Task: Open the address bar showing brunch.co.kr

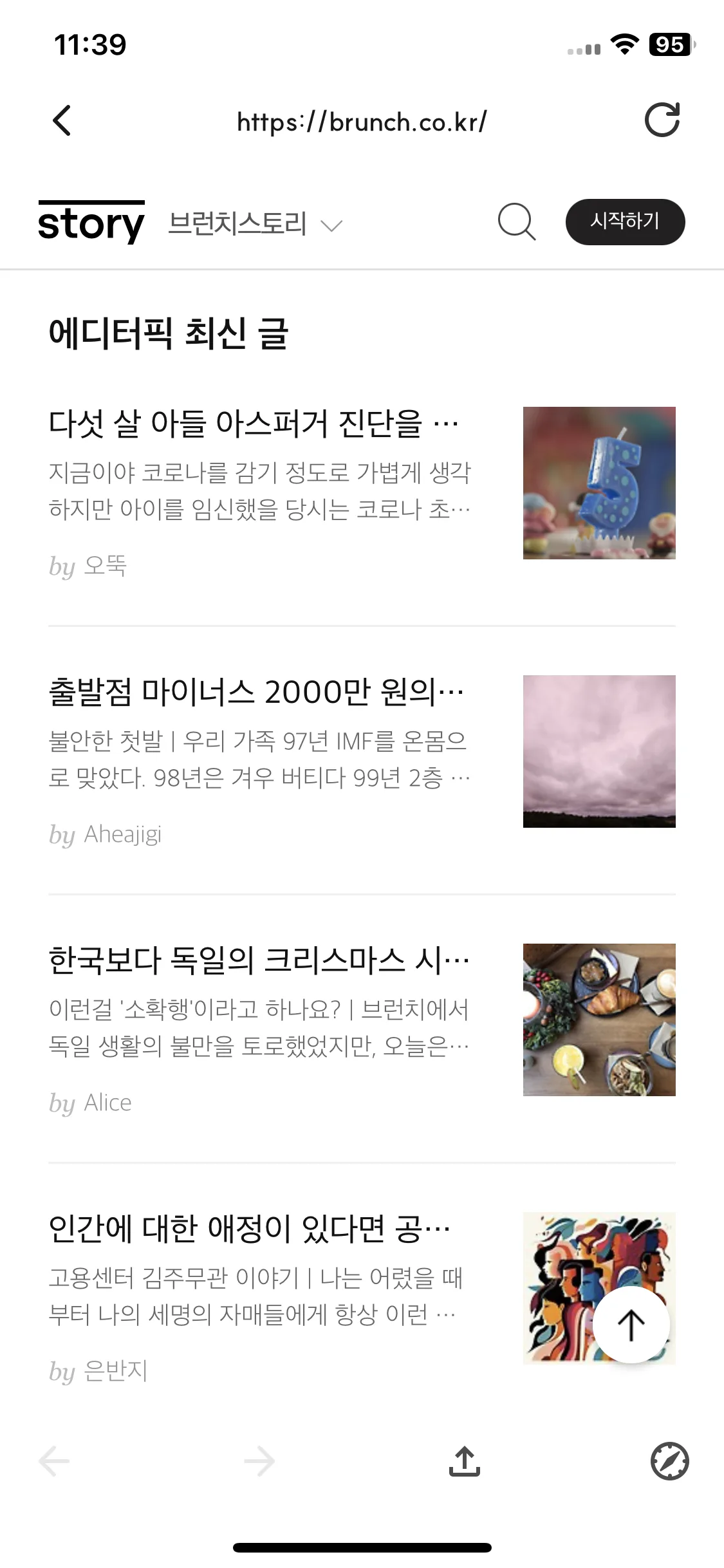Action: (362, 121)
